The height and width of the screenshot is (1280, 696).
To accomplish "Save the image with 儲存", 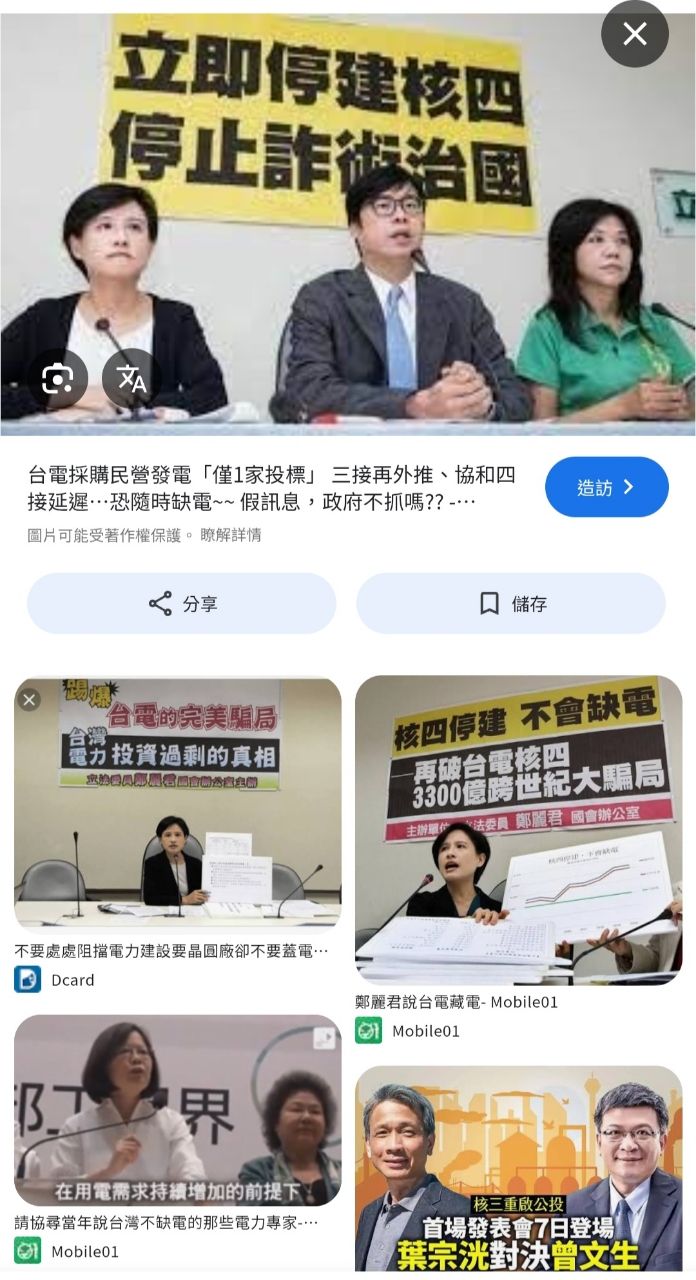I will point(511,603).
